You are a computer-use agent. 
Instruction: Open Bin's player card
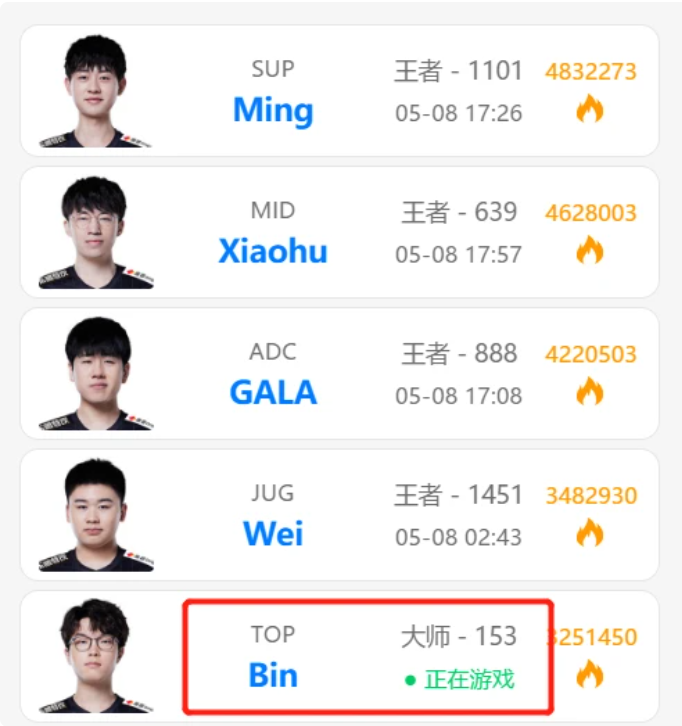coord(273,674)
